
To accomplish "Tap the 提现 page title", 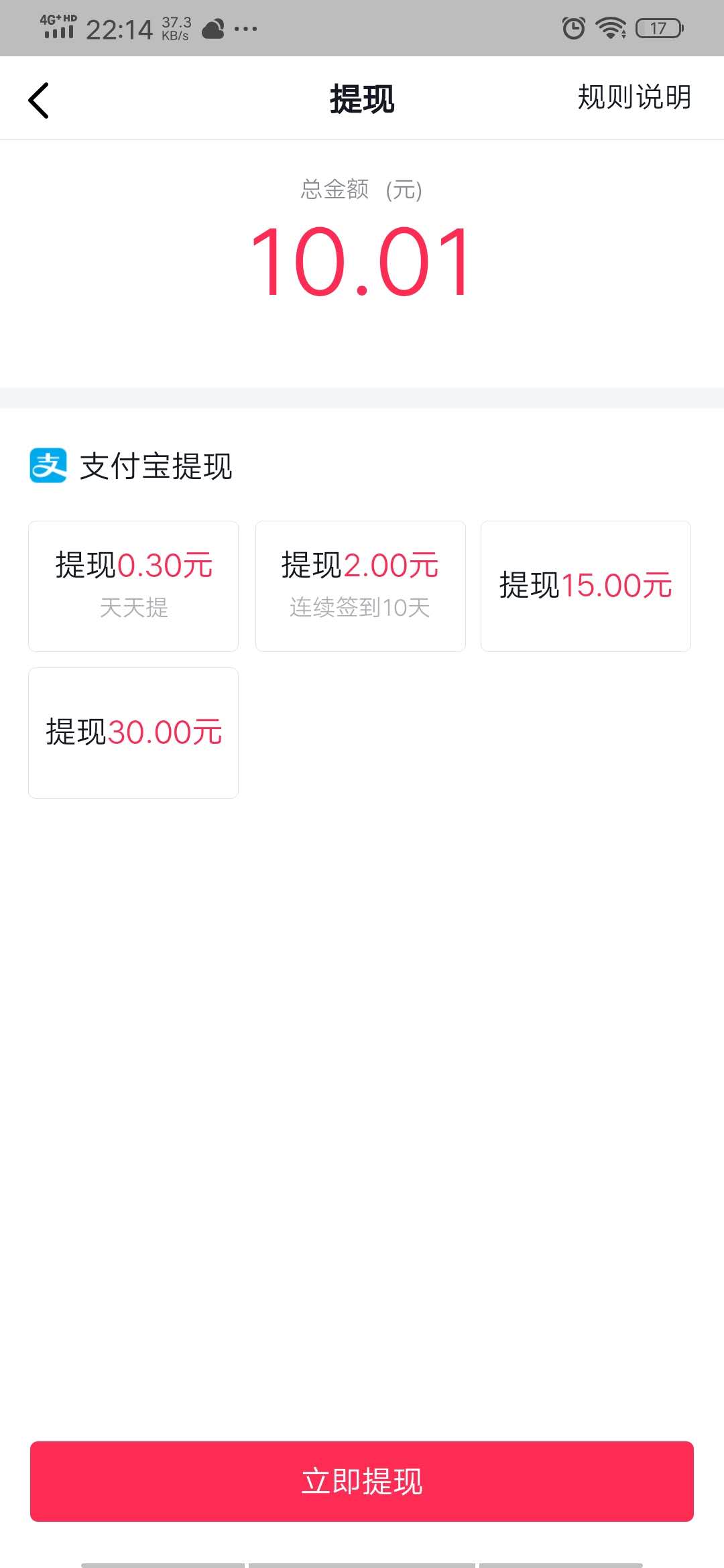I will point(361,98).
